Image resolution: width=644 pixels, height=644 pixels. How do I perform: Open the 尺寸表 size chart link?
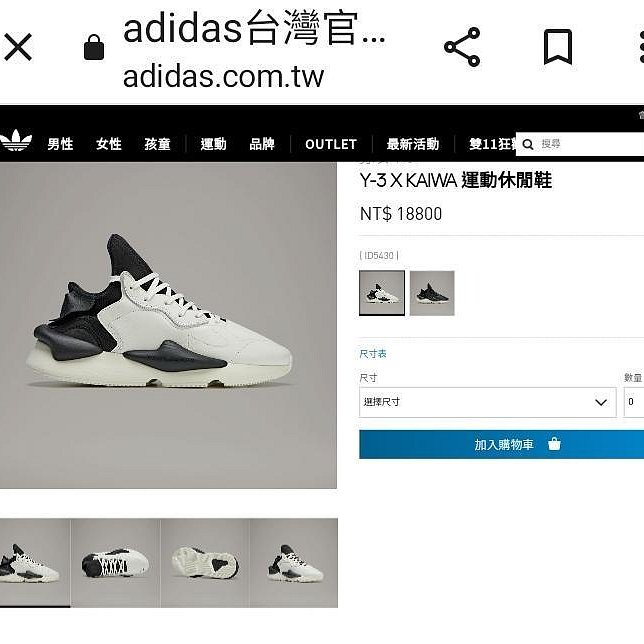pyautogui.click(x=373, y=354)
